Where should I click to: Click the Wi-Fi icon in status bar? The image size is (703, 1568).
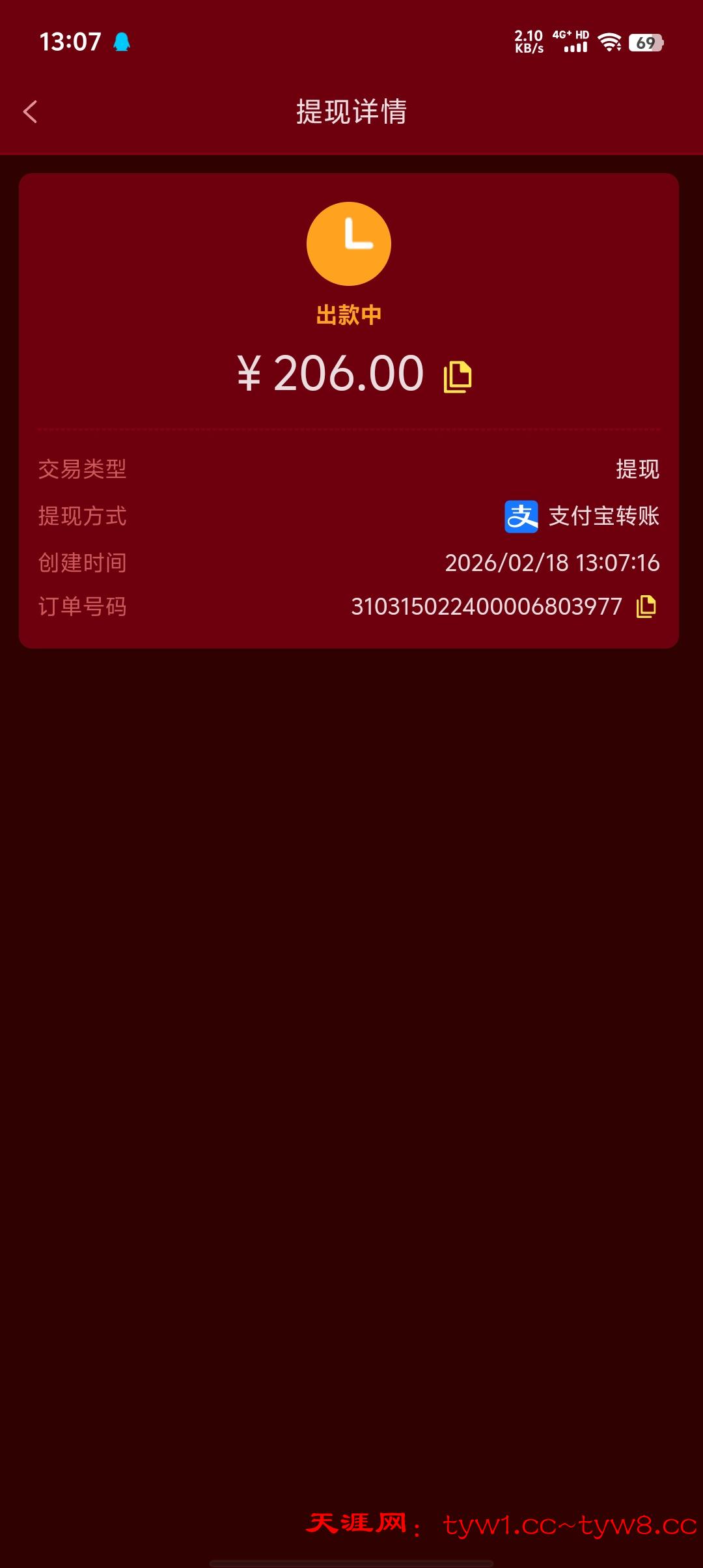(610, 41)
